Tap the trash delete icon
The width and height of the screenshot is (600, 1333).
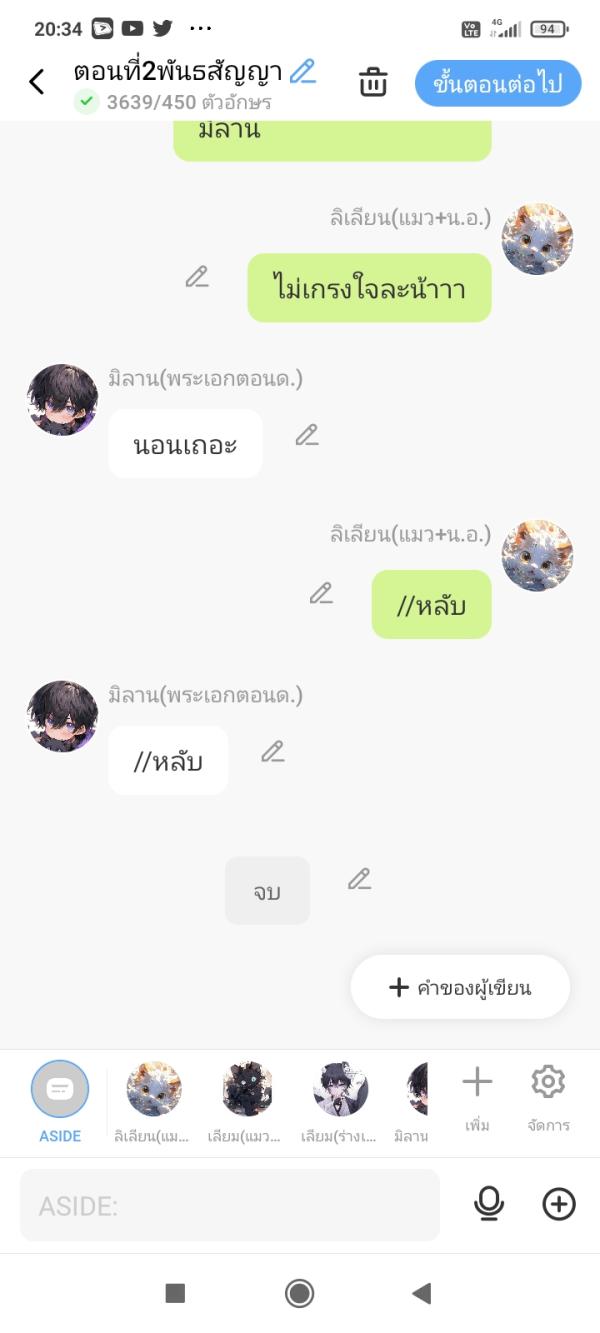[x=373, y=82]
